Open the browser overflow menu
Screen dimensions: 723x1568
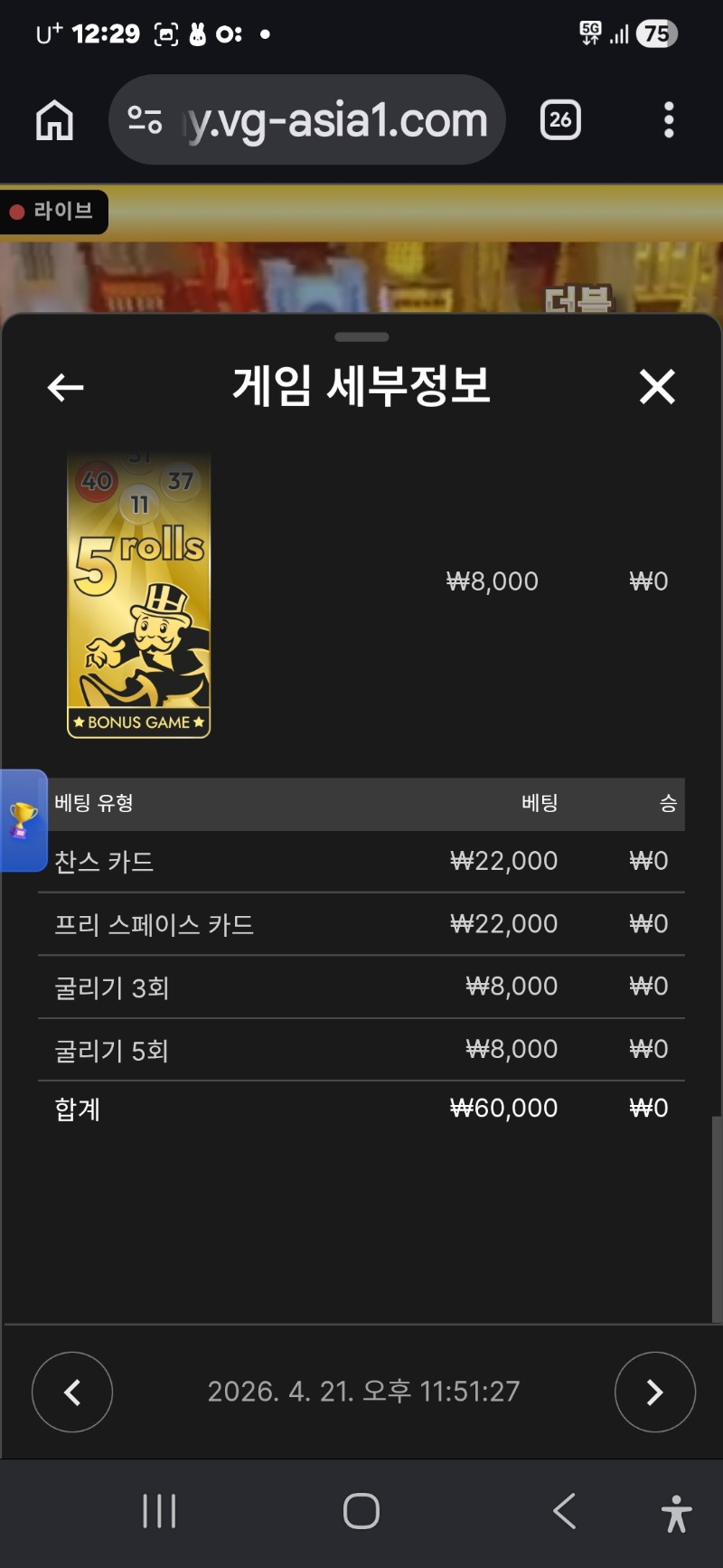click(669, 120)
